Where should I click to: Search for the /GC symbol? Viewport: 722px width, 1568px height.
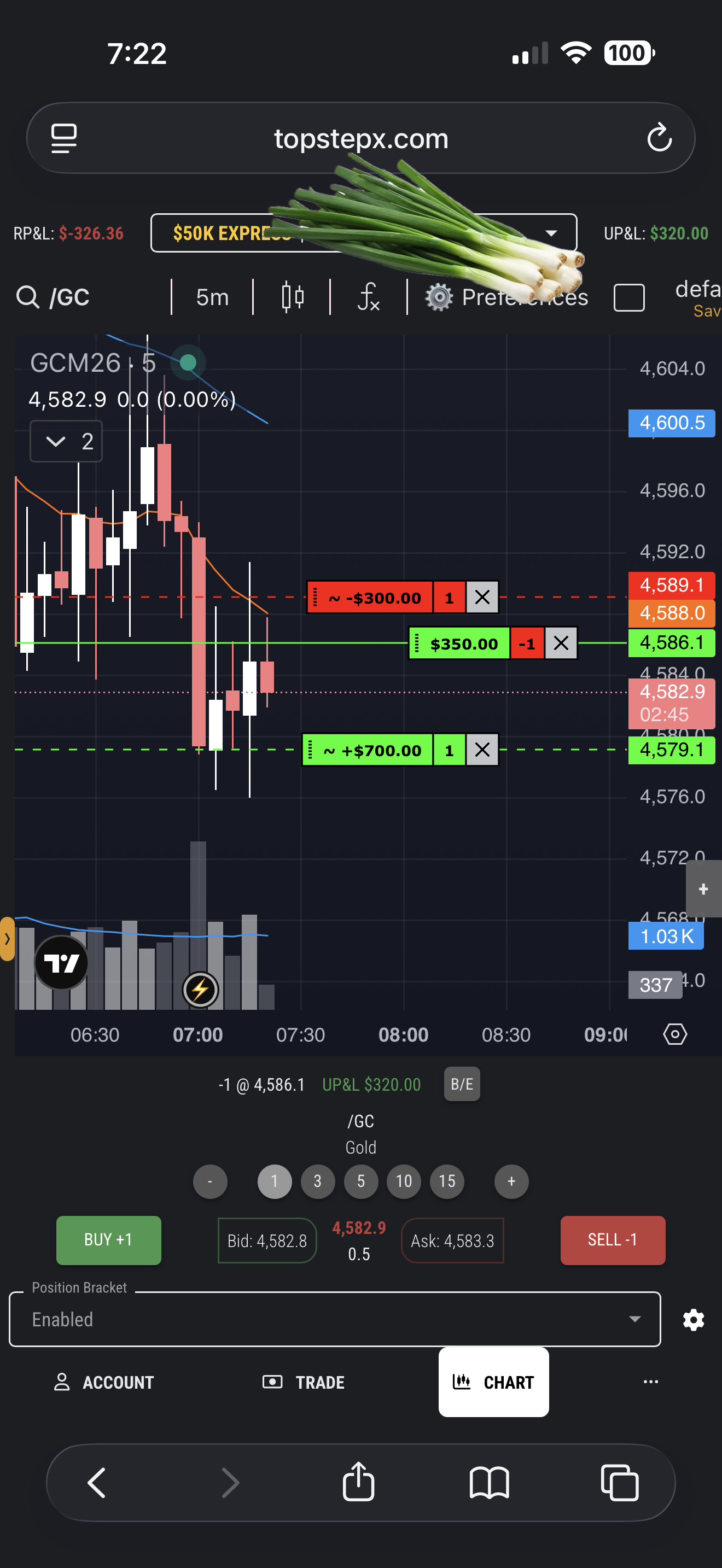point(55,297)
